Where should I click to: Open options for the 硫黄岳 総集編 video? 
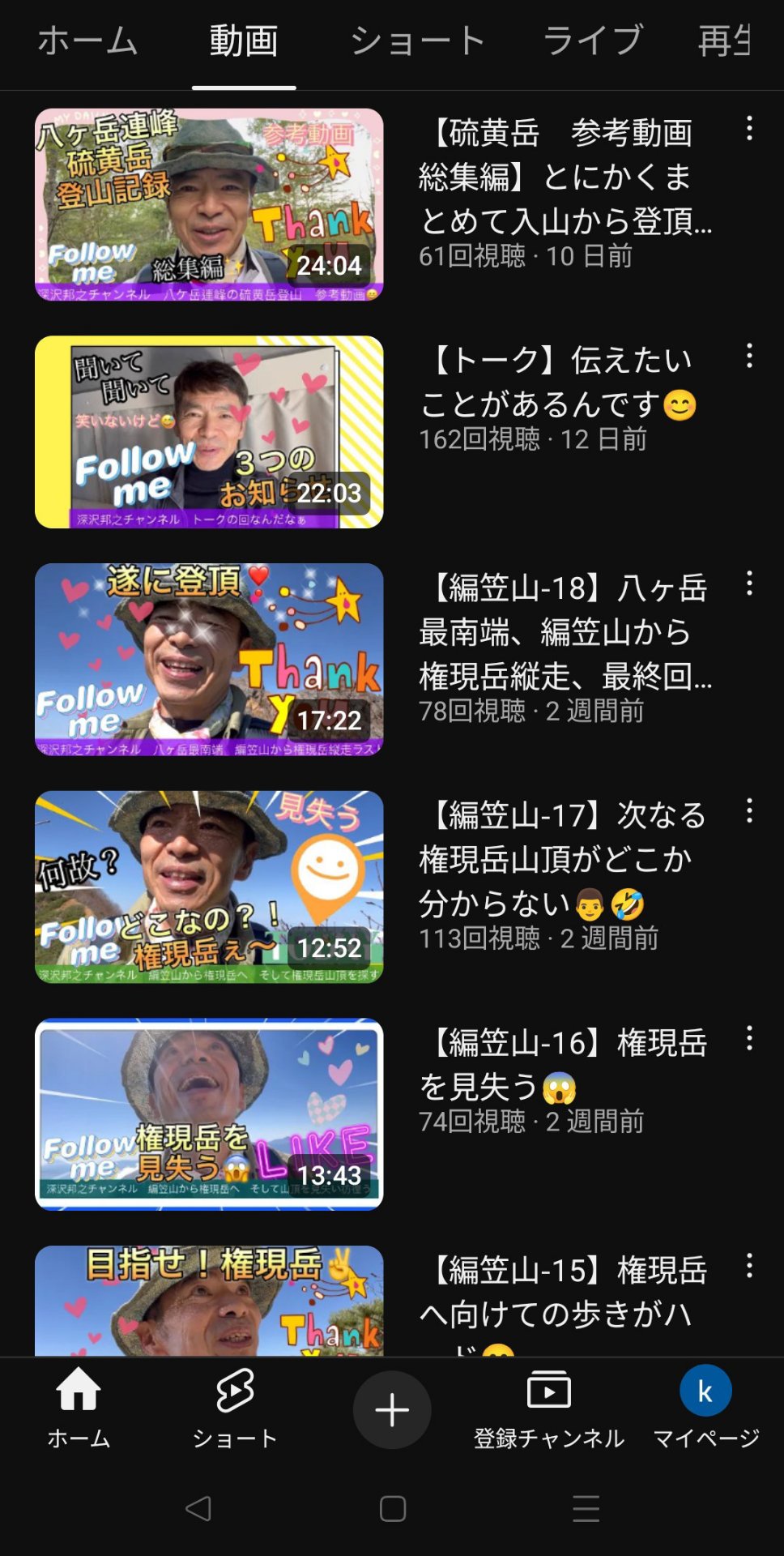click(x=749, y=128)
